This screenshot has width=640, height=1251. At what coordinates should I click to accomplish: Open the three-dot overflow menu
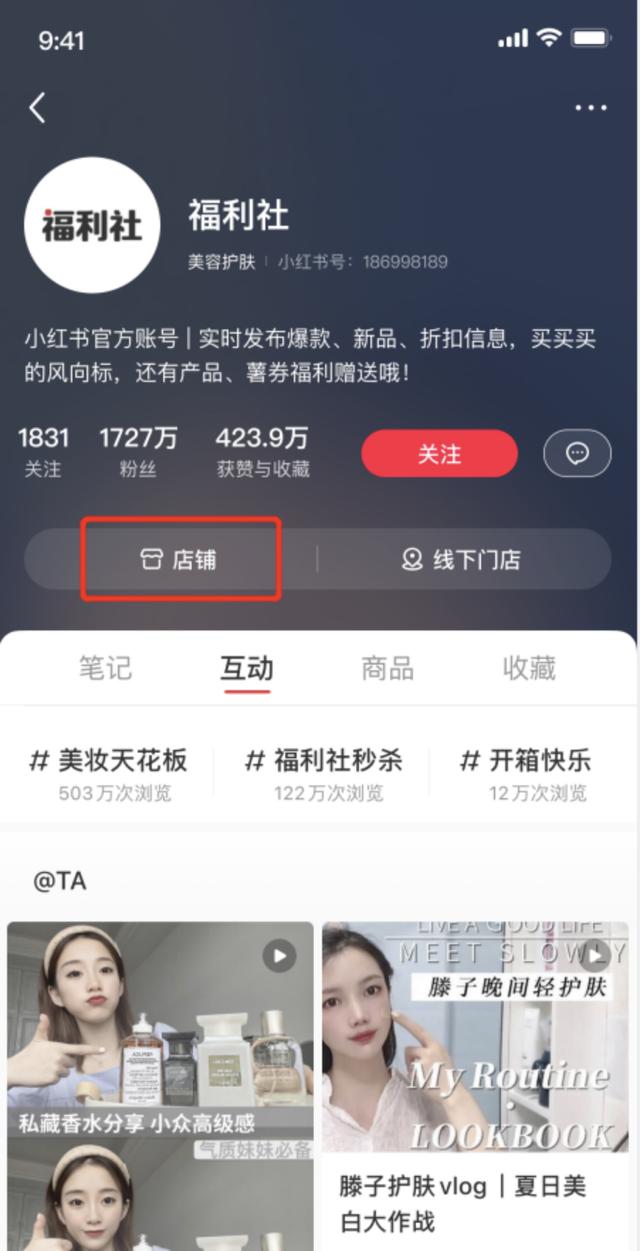point(591,108)
